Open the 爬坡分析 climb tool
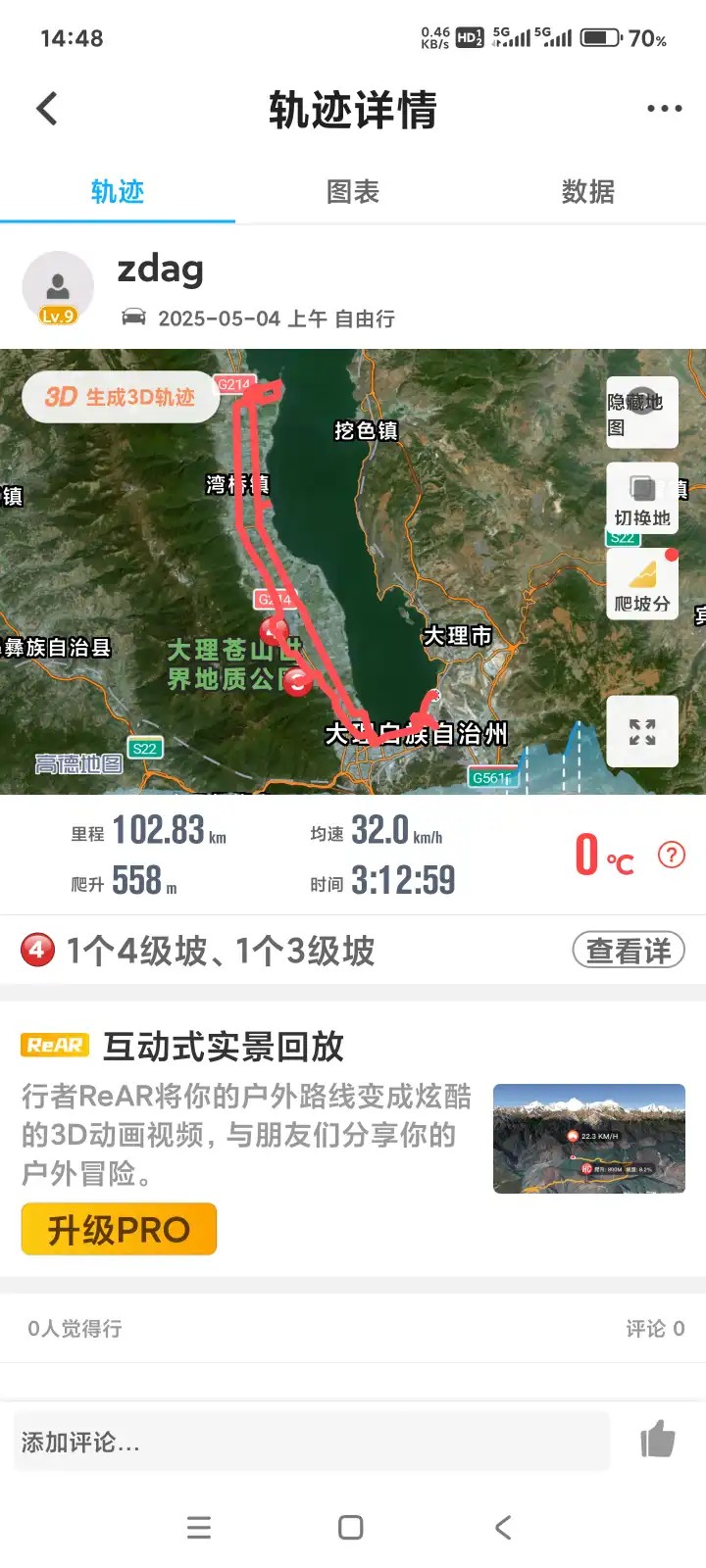Screen dimensions: 706x1568 point(641,584)
